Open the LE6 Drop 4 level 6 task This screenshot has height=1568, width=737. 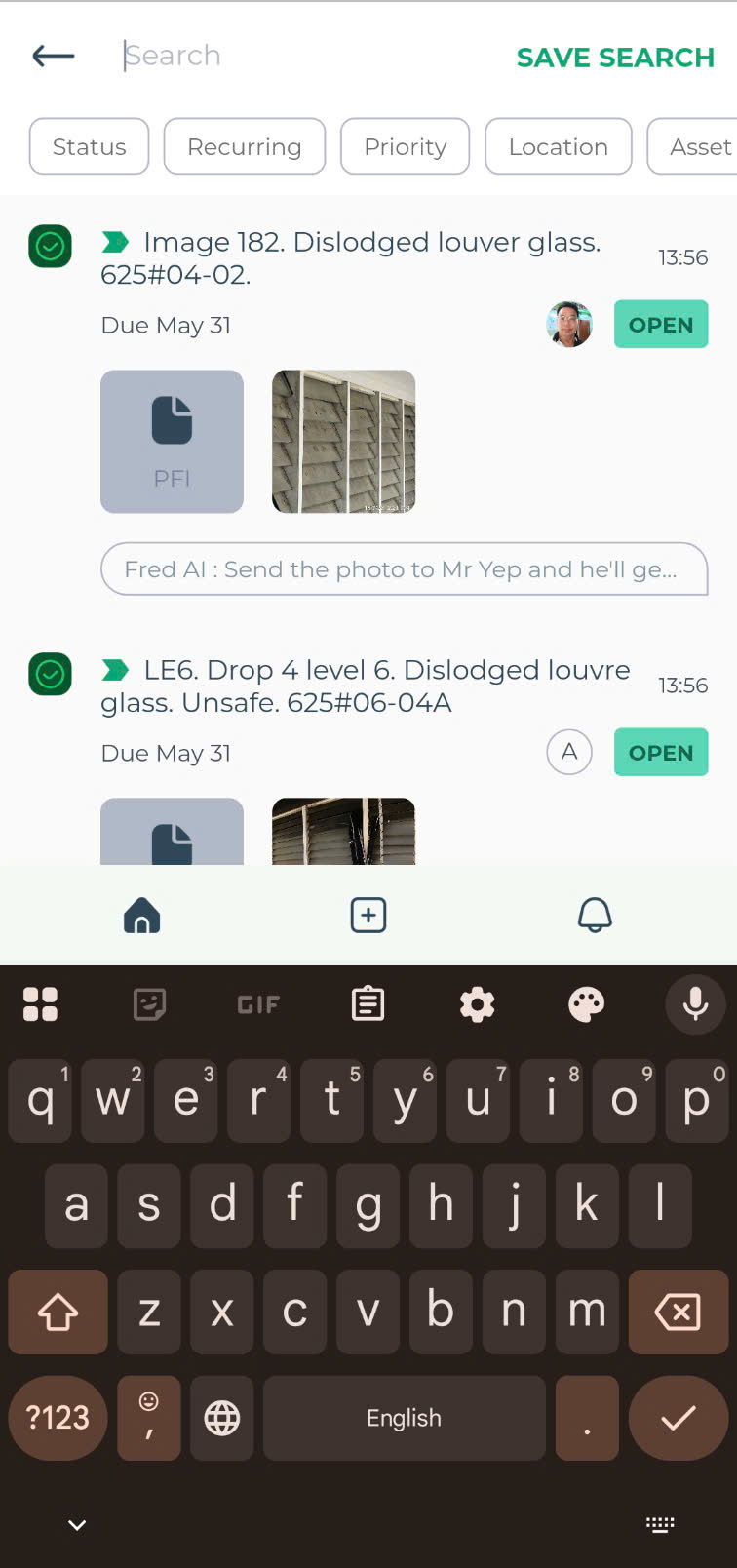370,686
